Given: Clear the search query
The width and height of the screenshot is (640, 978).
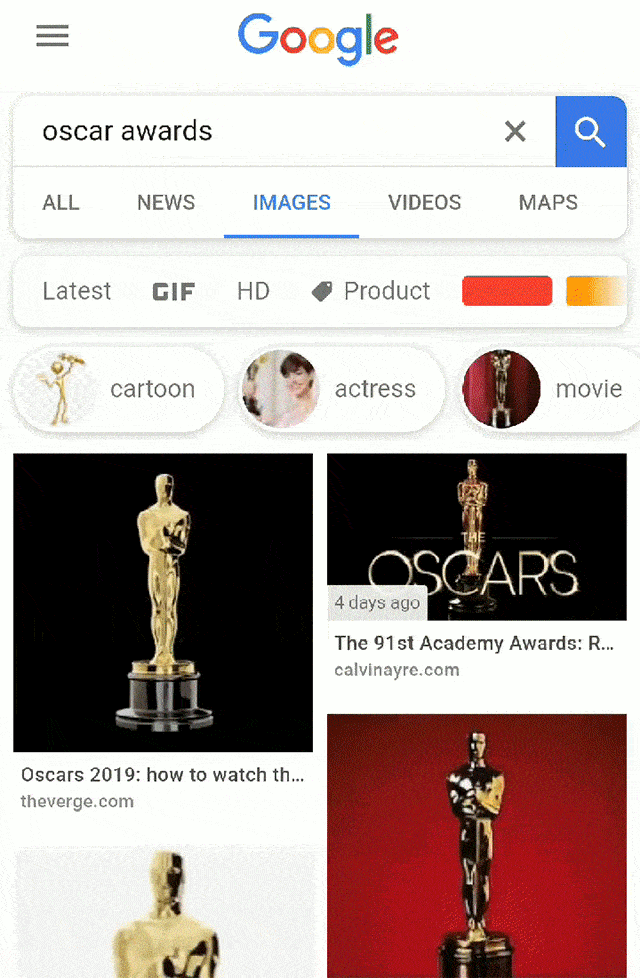Looking at the screenshot, I should 515,131.
